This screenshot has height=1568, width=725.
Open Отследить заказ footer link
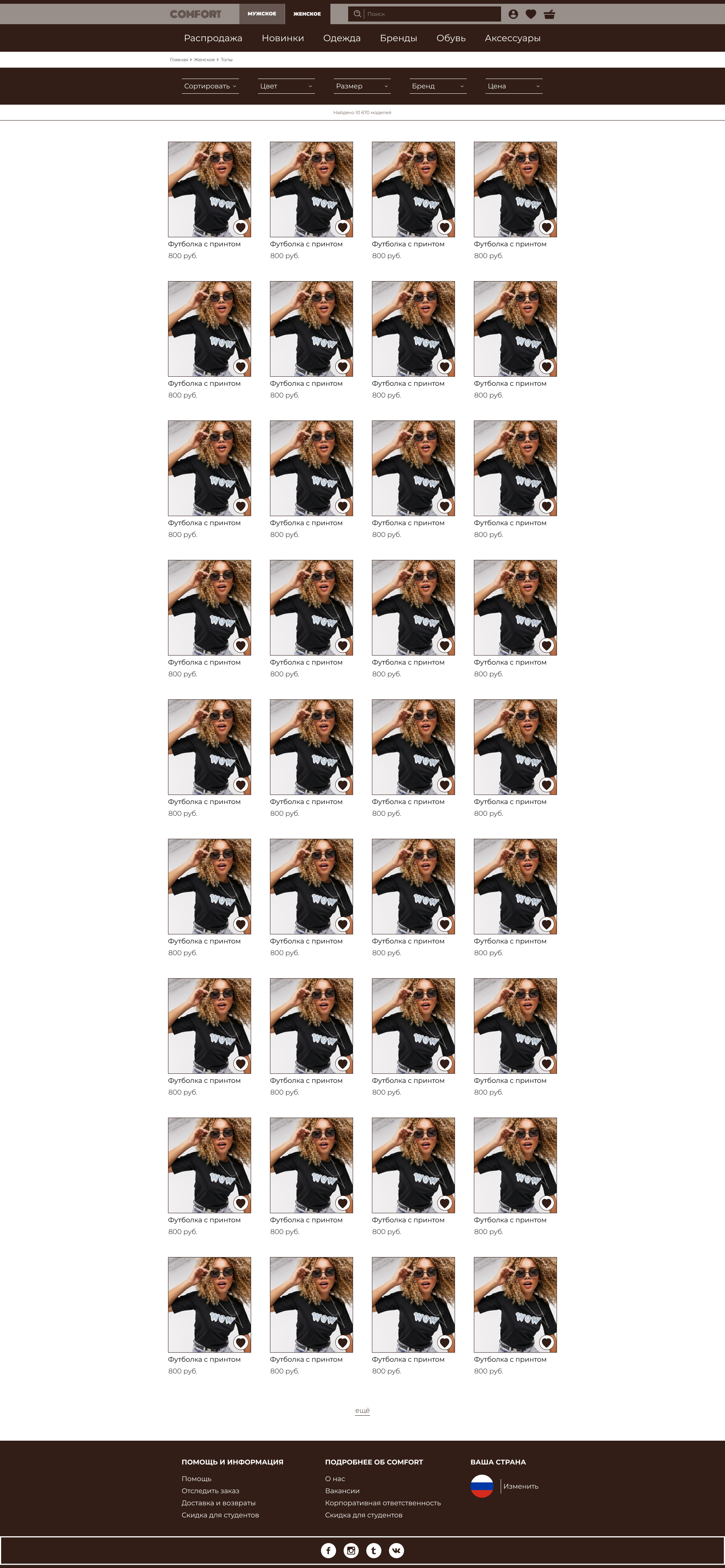pyautogui.click(x=210, y=1490)
